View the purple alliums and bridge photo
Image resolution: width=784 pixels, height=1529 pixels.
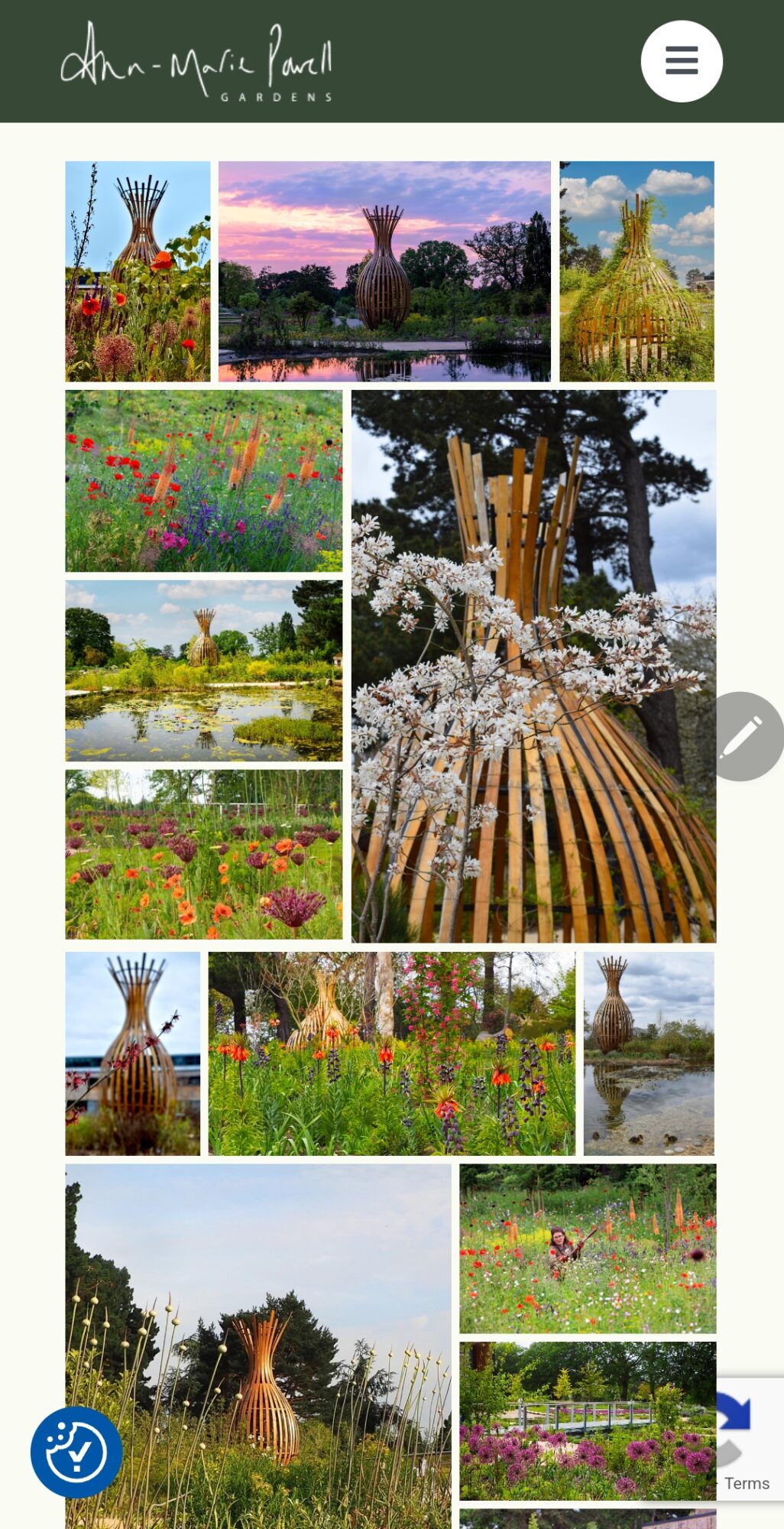(x=588, y=1420)
